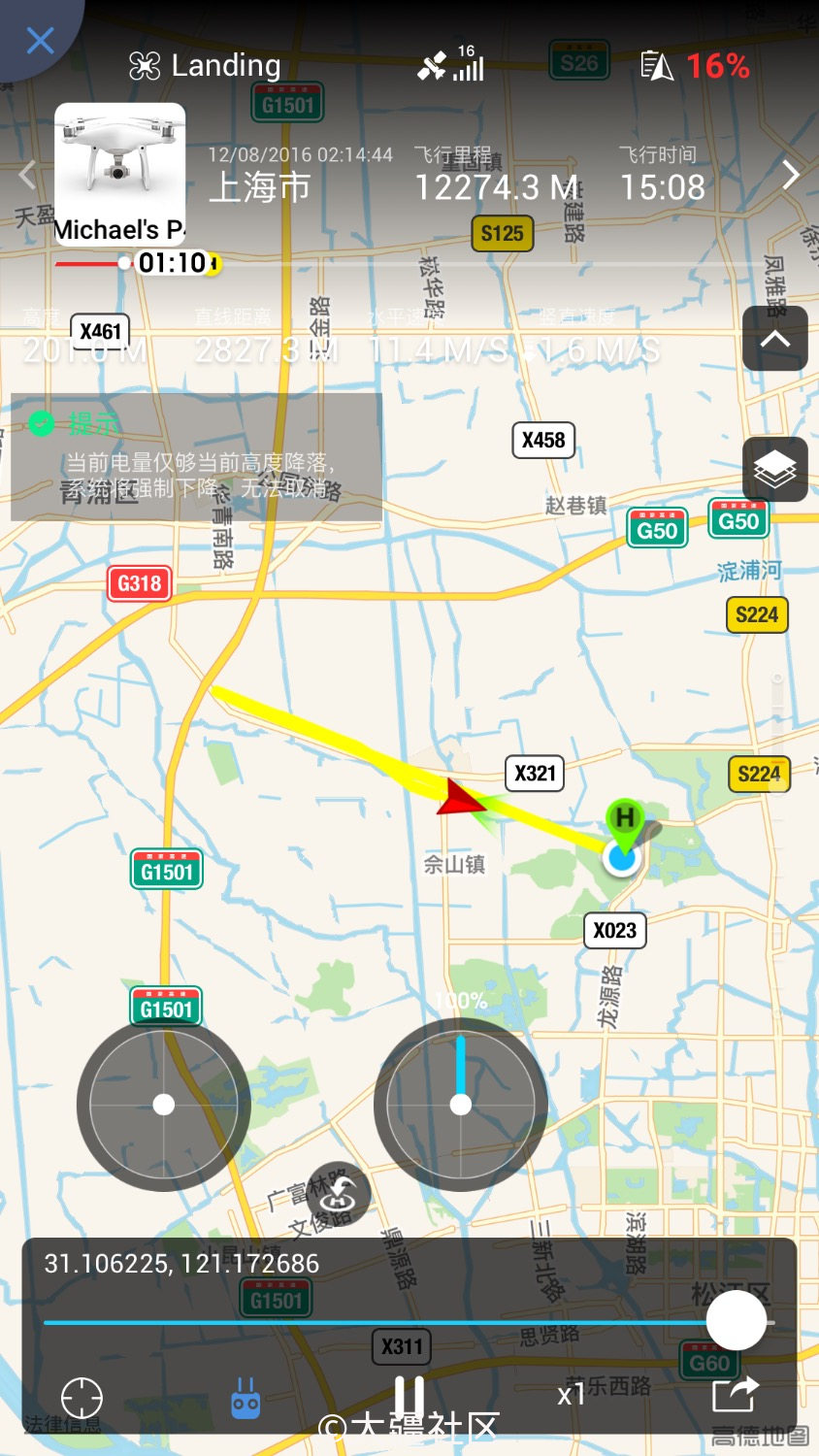Pause the flight playback

tap(409, 1398)
